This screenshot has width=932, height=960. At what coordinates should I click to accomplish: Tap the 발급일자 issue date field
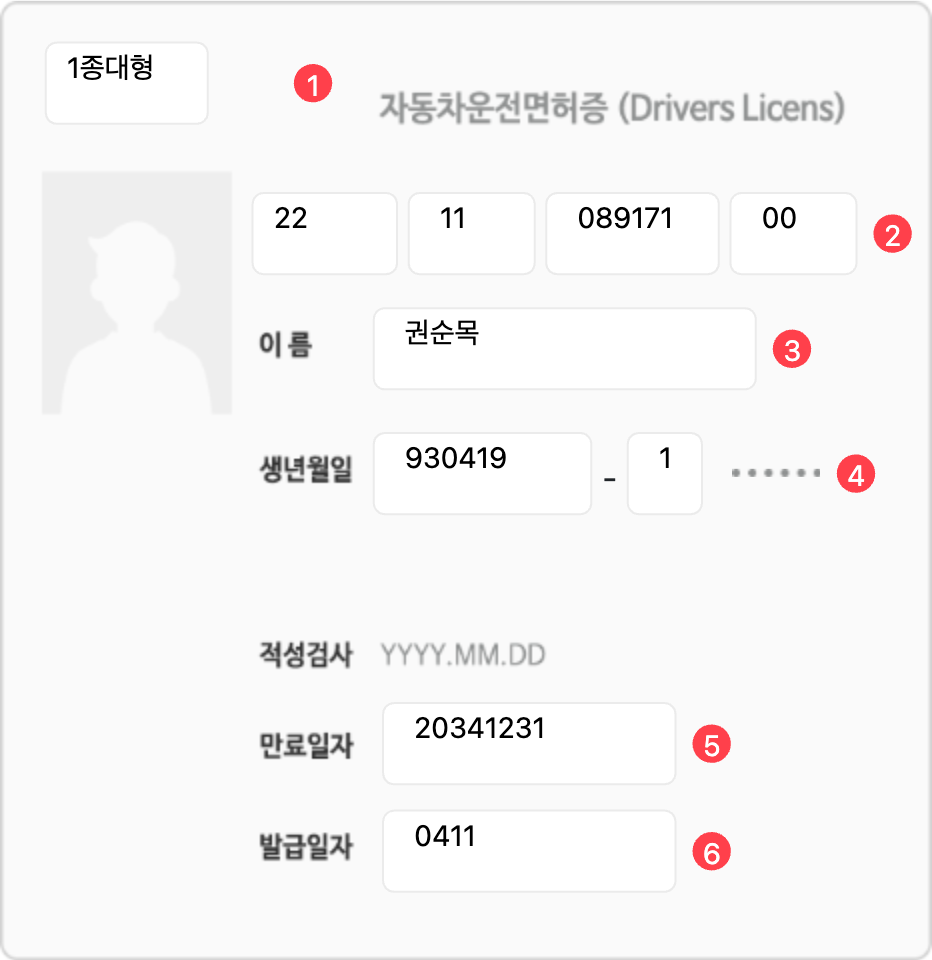tap(528, 850)
